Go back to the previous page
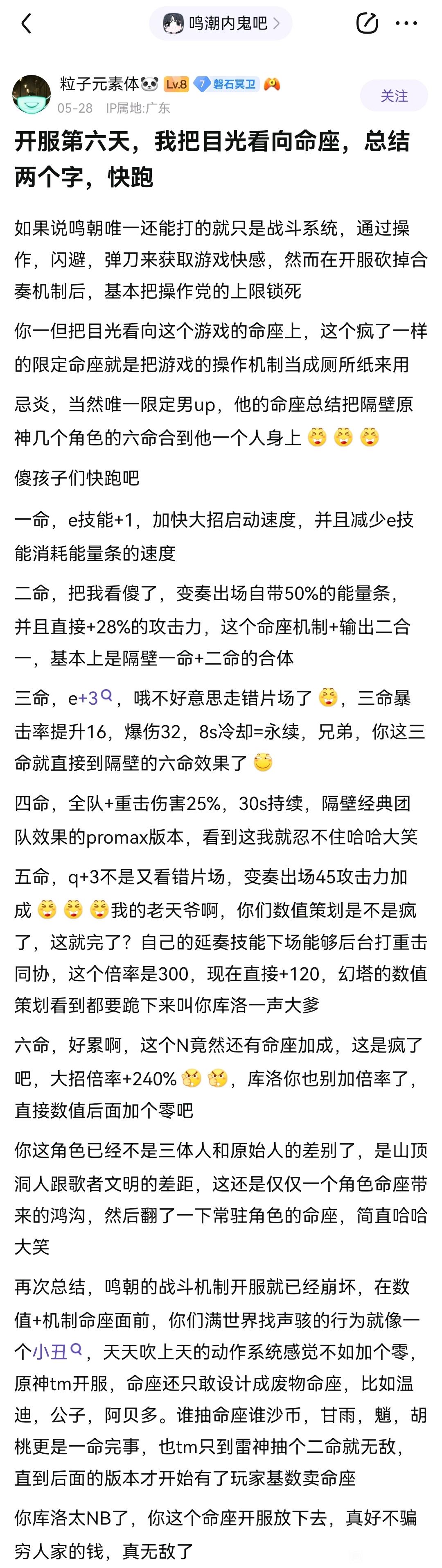The image size is (442, 1568). [26, 24]
